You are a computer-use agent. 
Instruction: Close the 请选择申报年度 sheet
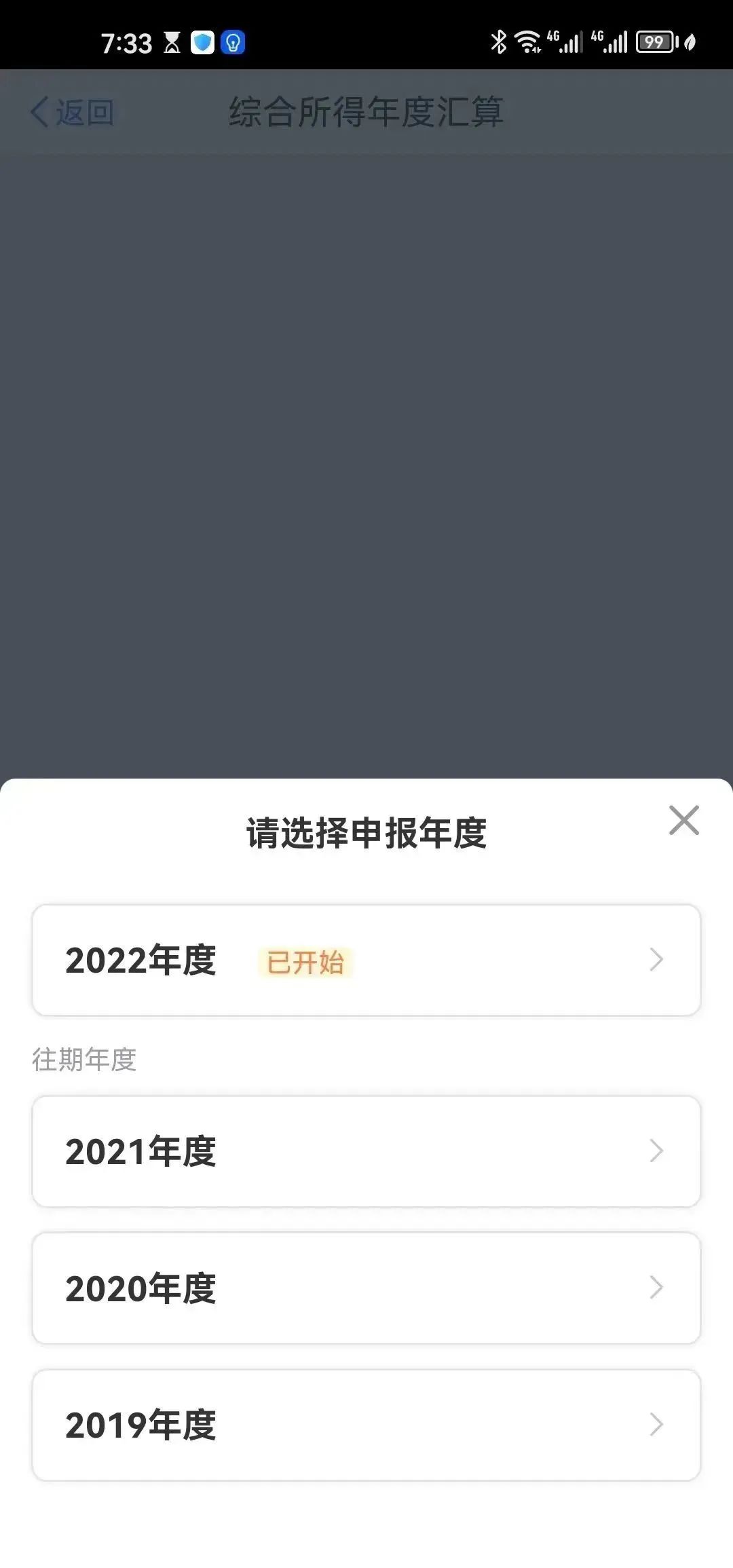[x=683, y=820]
